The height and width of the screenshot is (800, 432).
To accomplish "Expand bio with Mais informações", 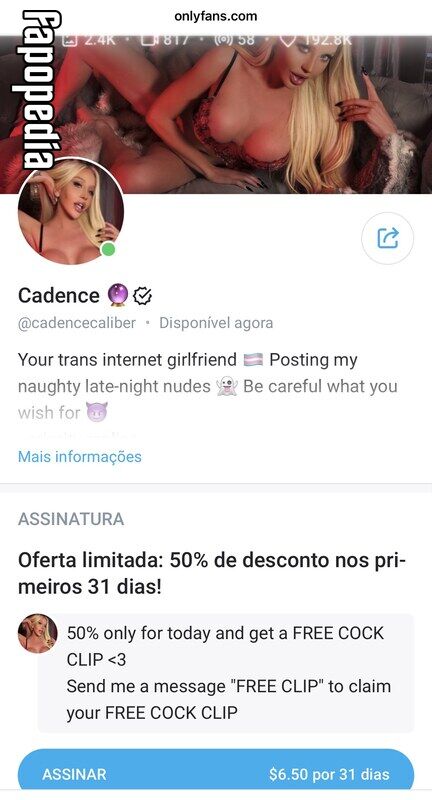I will pyautogui.click(x=80, y=456).
